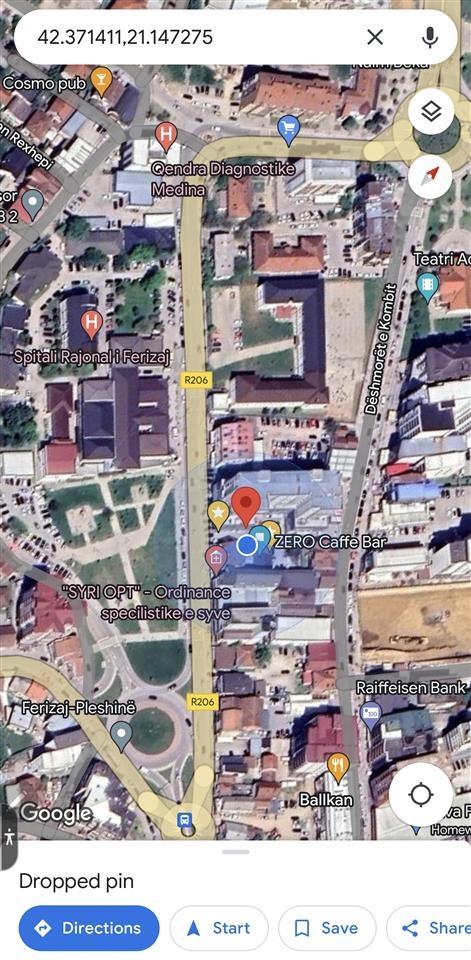Start navigation to the dropped pin
Viewport: 471px width, 960px height.
(219, 928)
